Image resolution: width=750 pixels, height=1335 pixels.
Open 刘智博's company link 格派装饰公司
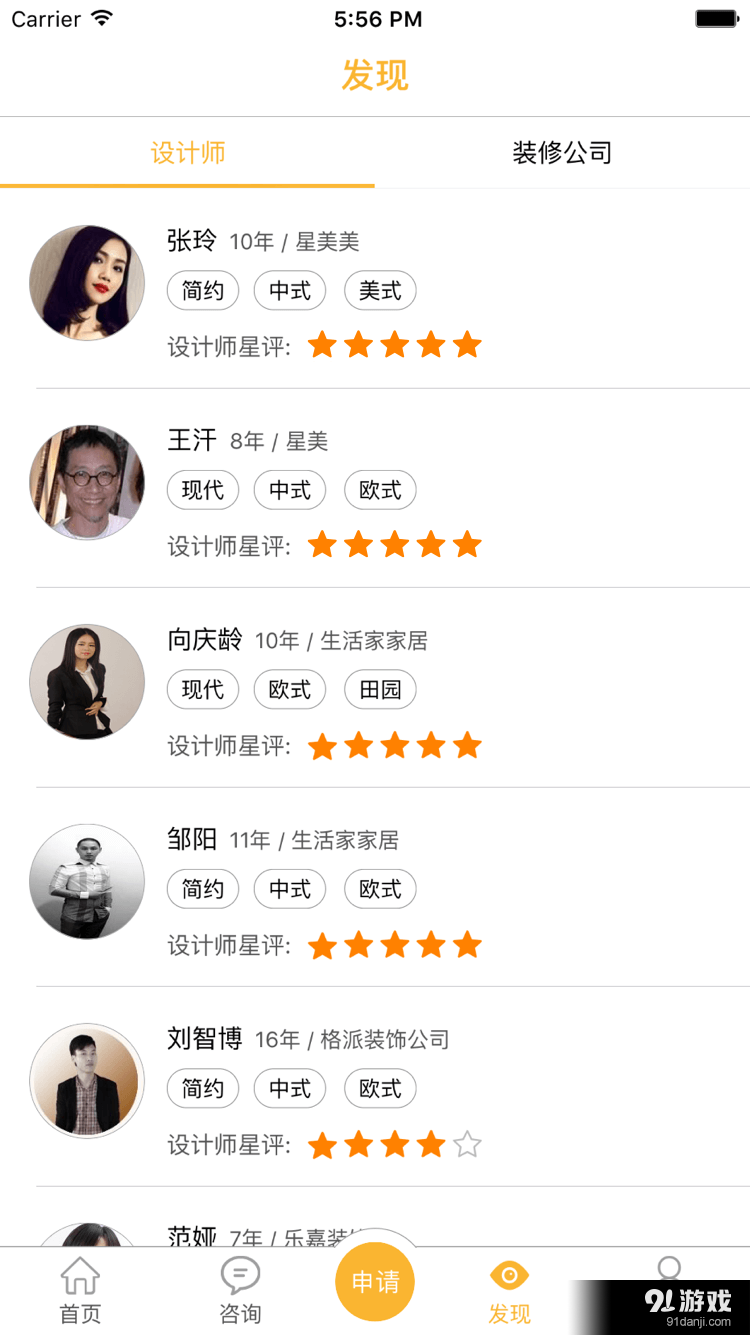(383, 1040)
